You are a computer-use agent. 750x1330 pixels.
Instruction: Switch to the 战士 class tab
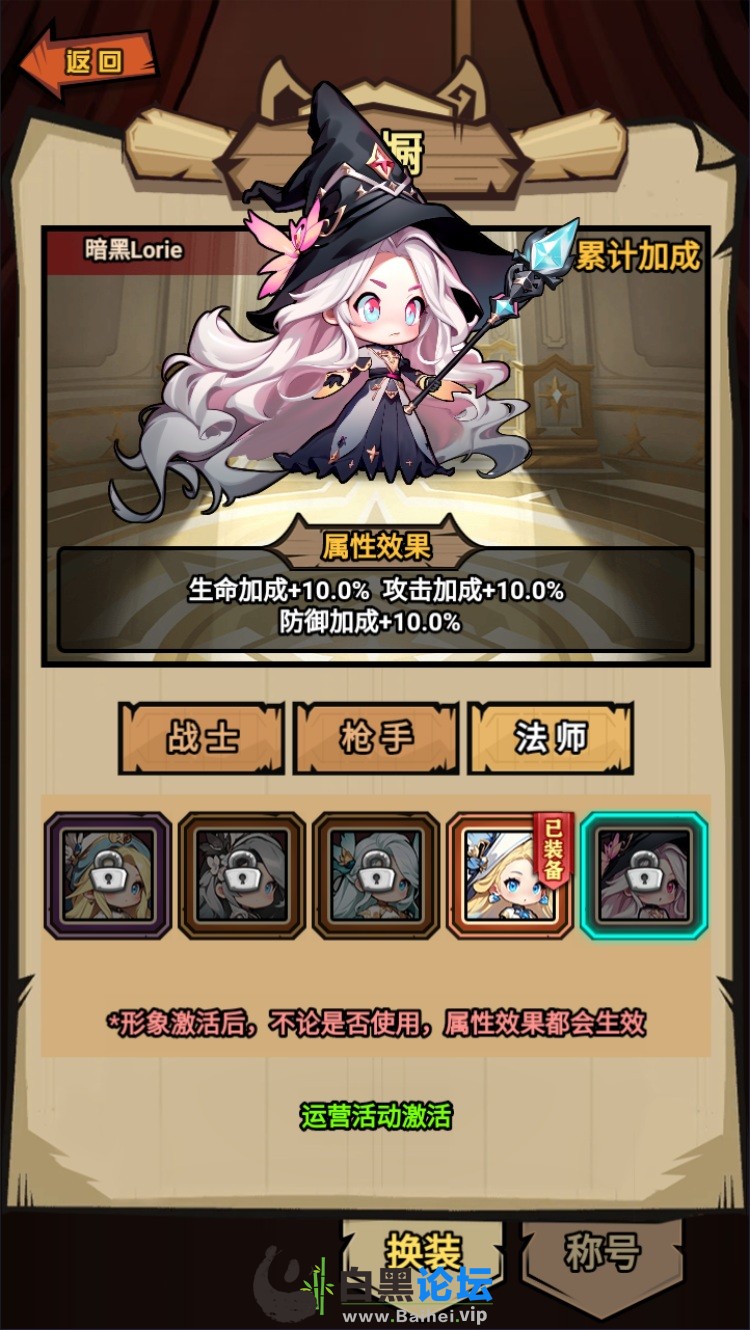coord(201,739)
